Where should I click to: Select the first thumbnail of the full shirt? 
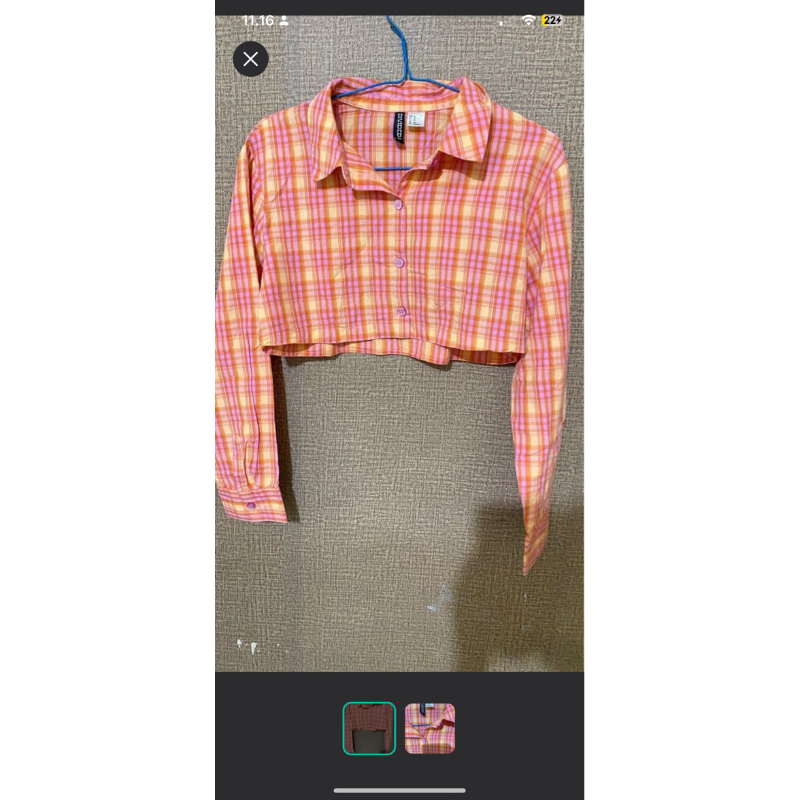[369, 728]
